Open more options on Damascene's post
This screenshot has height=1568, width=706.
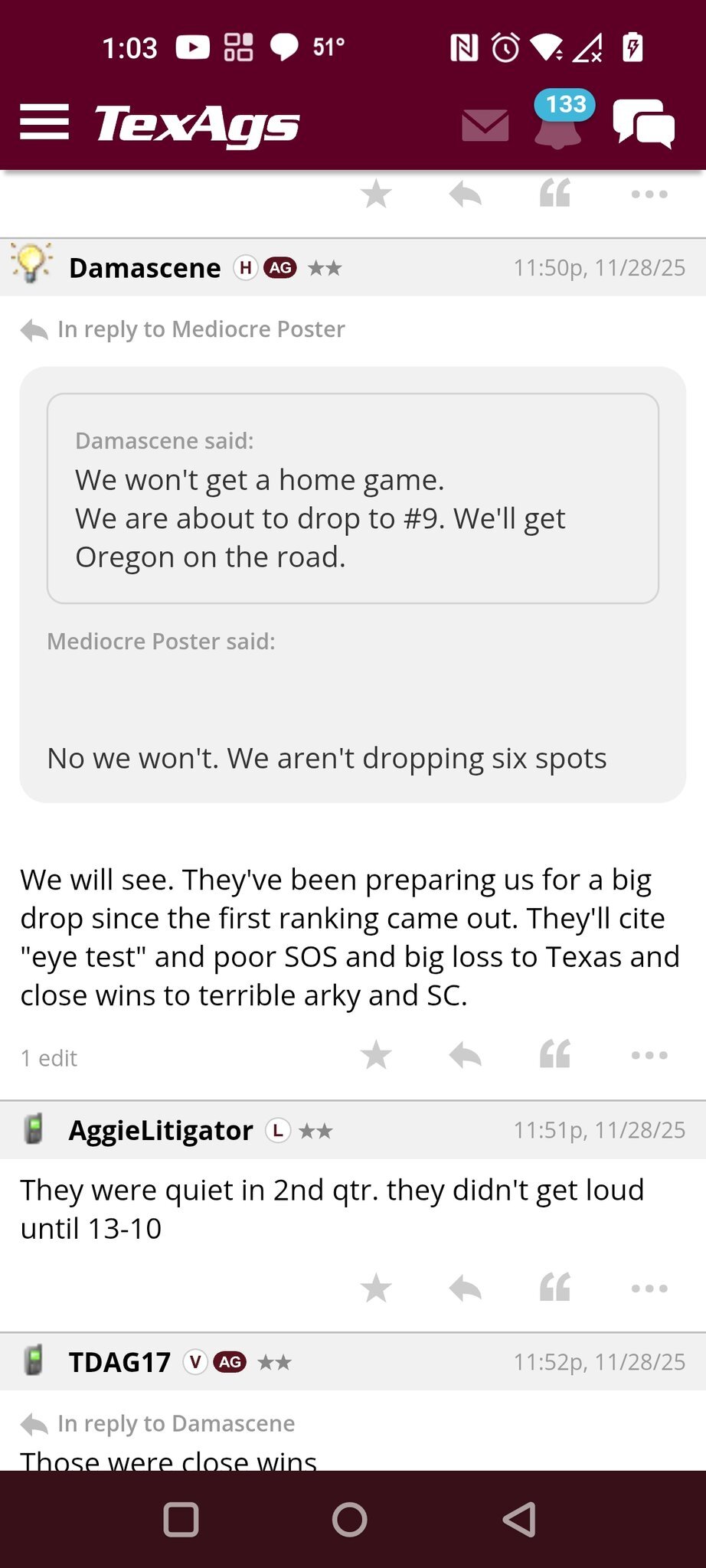pyautogui.click(x=649, y=1055)
